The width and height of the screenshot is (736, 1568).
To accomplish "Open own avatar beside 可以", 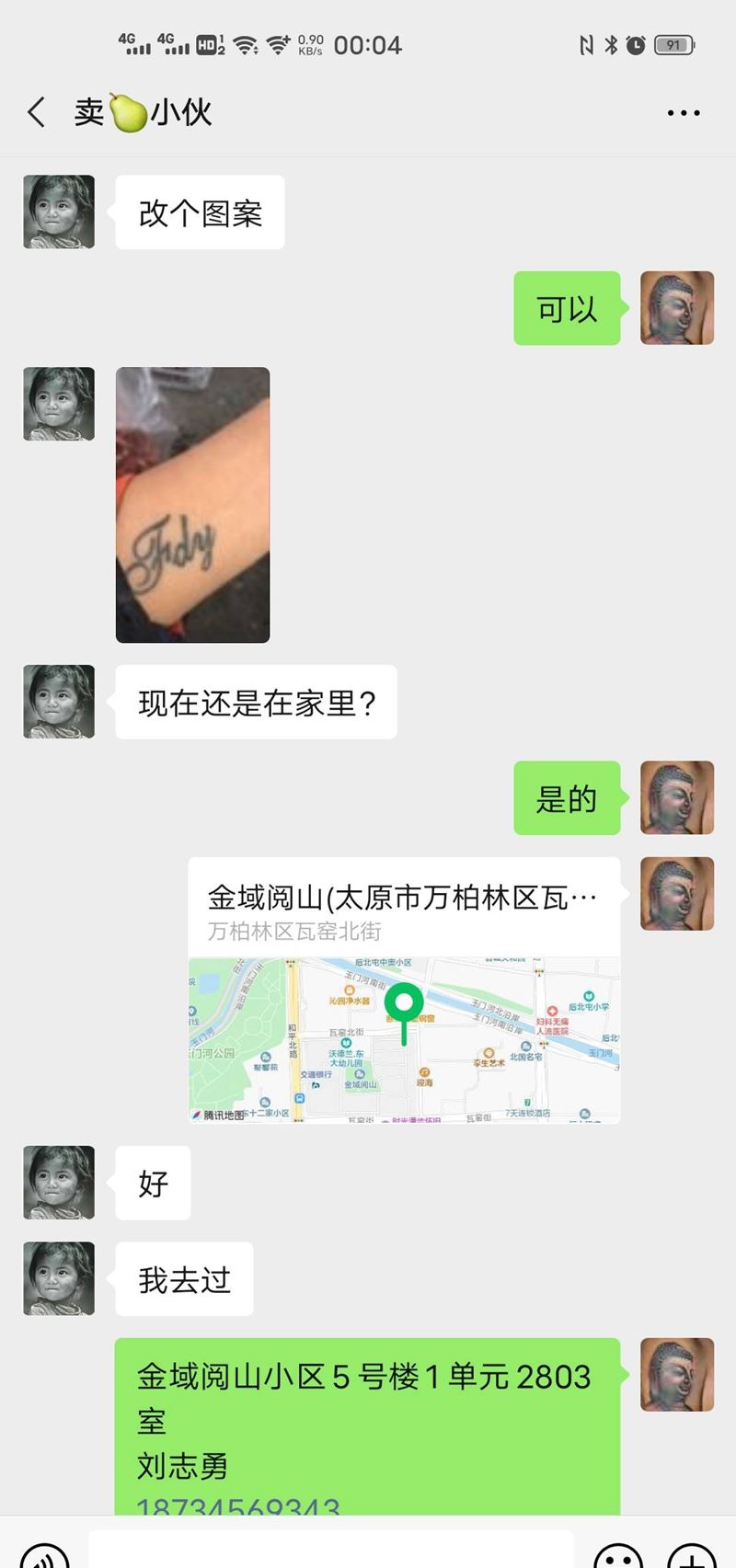I will click(x=676, y=308).
